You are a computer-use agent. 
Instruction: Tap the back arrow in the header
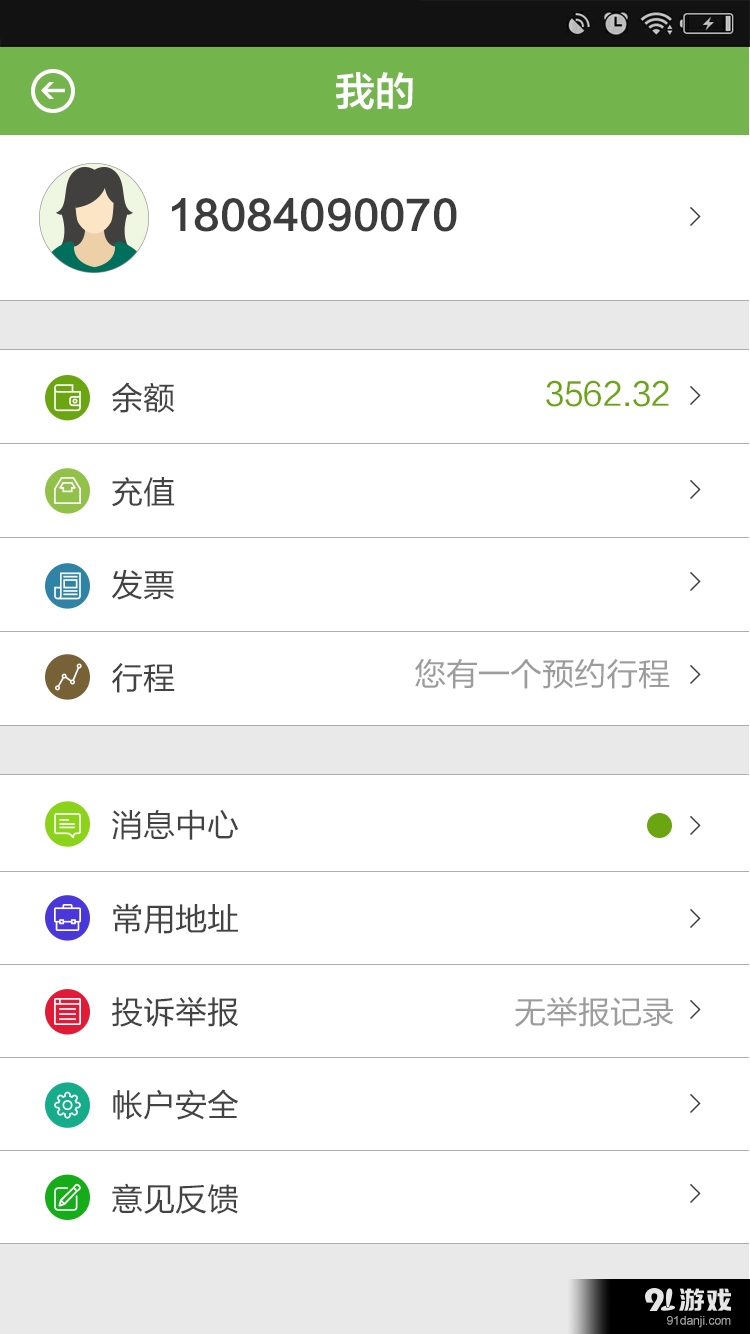pos(52,90)
